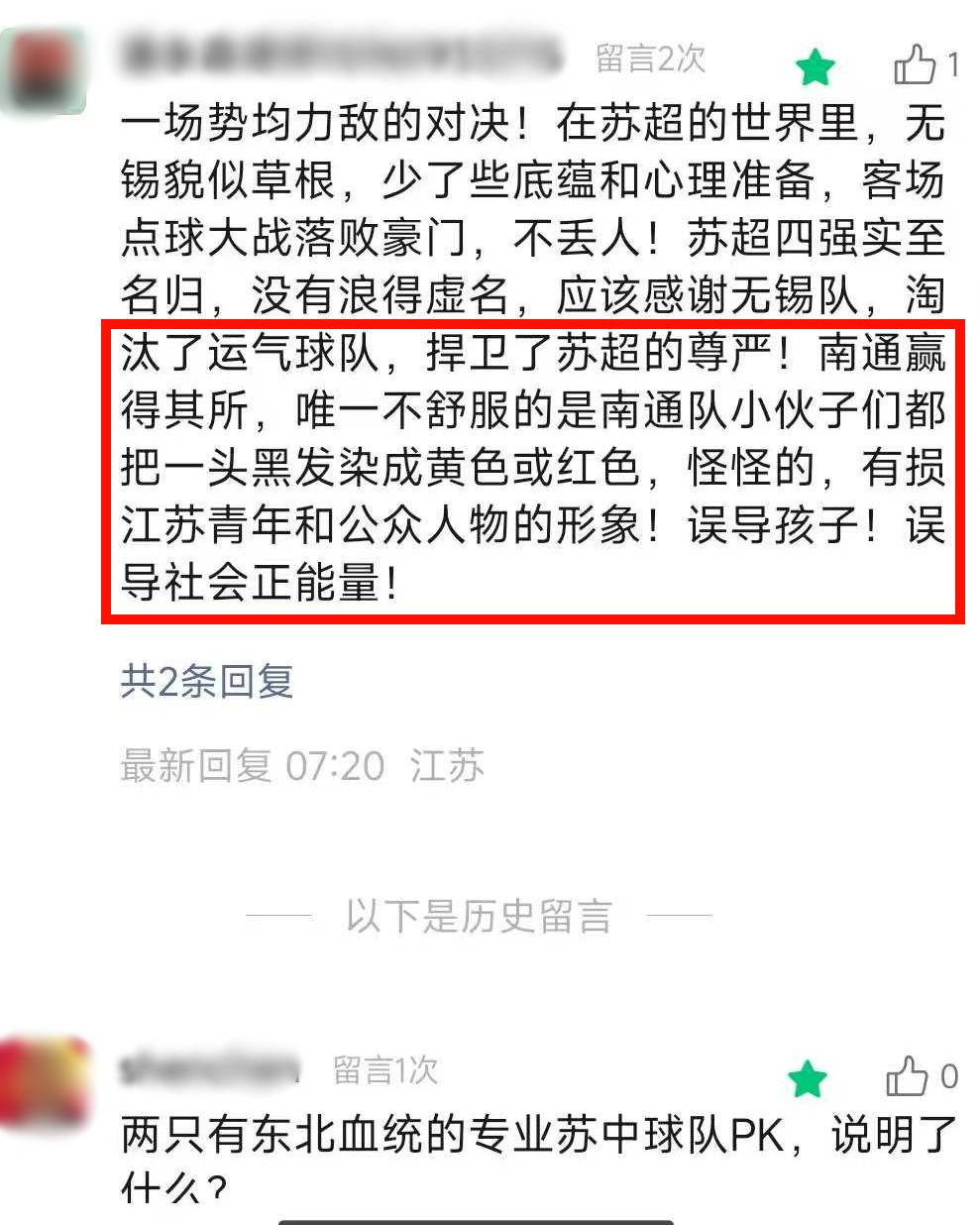Image resolution: width=980 pixels, height=1225 pixels.
Task: Open avatar of the 留言1次 commenter
Action: [45, 1080]
